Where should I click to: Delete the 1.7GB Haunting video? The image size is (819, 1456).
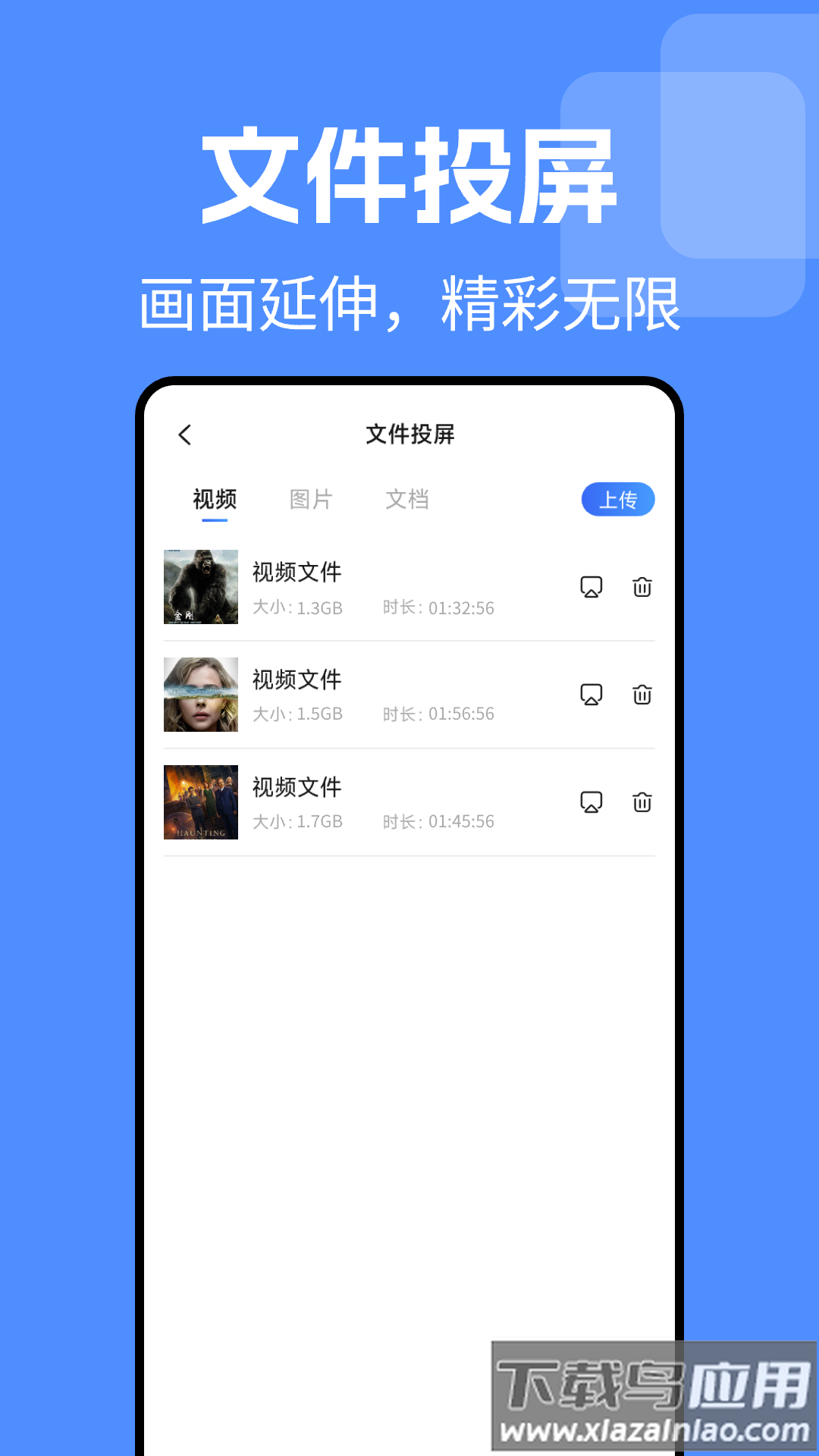tap(642, 800)
